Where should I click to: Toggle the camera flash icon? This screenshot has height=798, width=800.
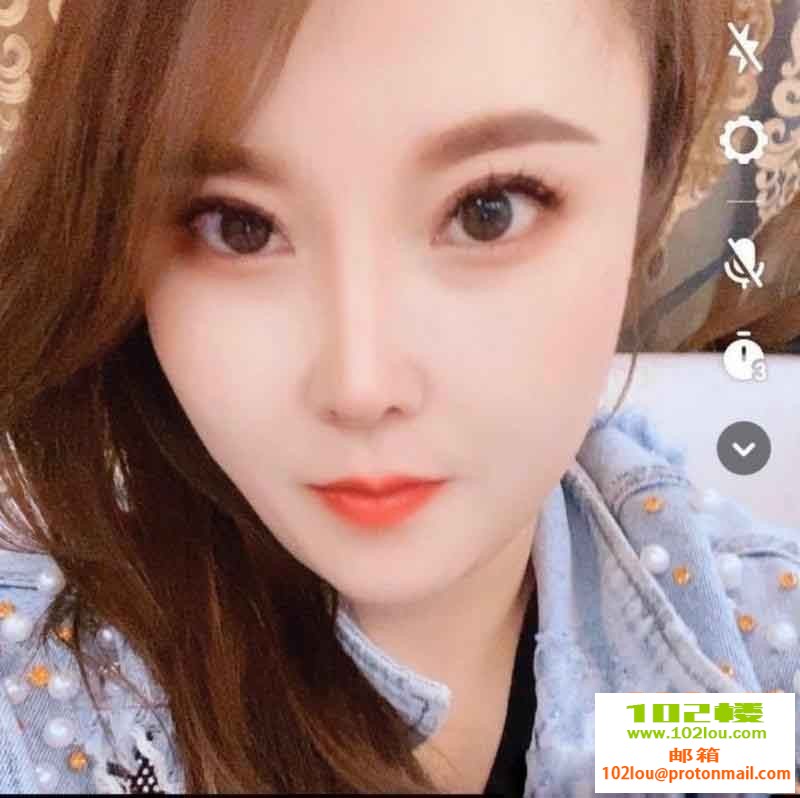[x=744, y=48]
